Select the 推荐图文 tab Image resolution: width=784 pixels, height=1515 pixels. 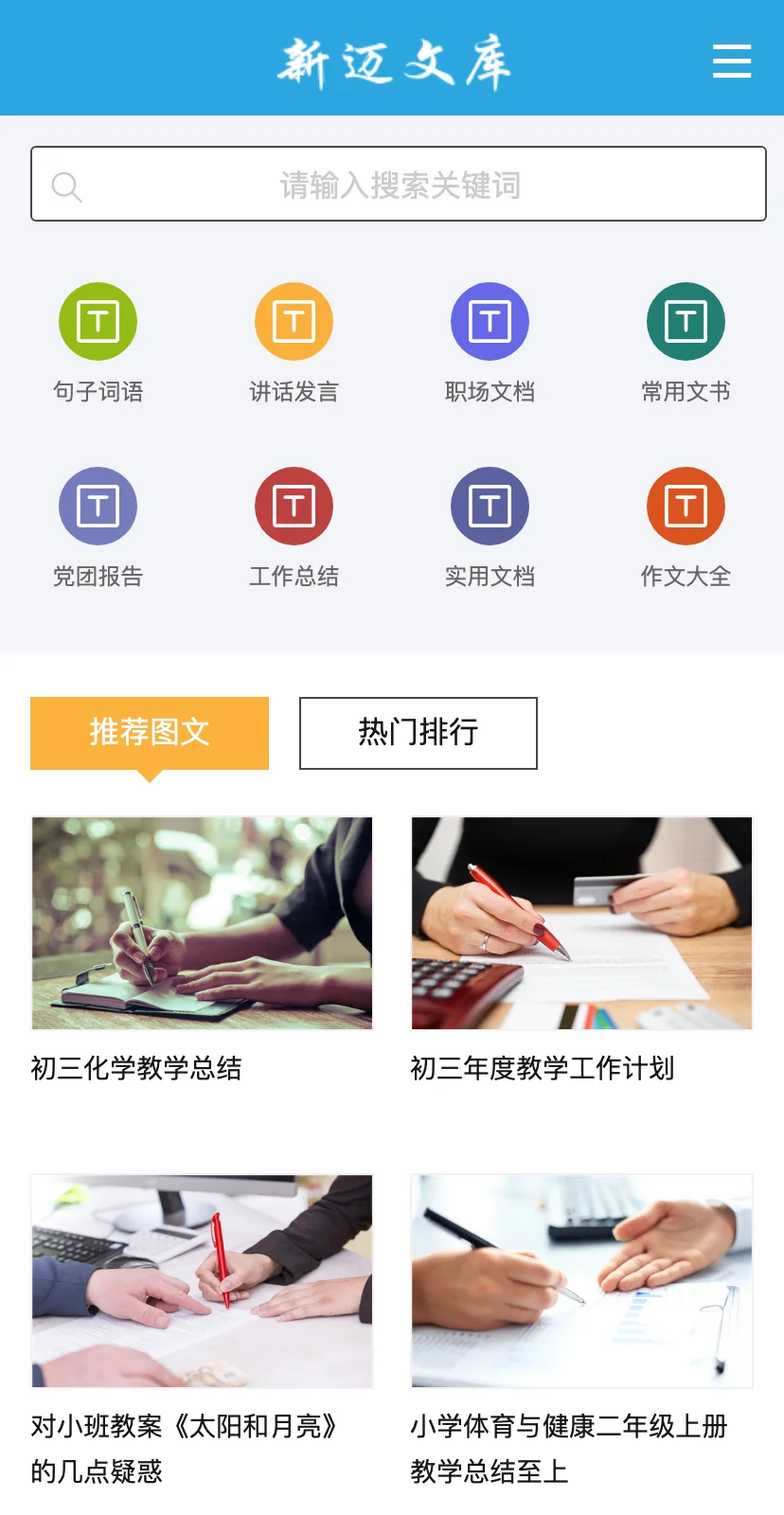pos(150,732)
